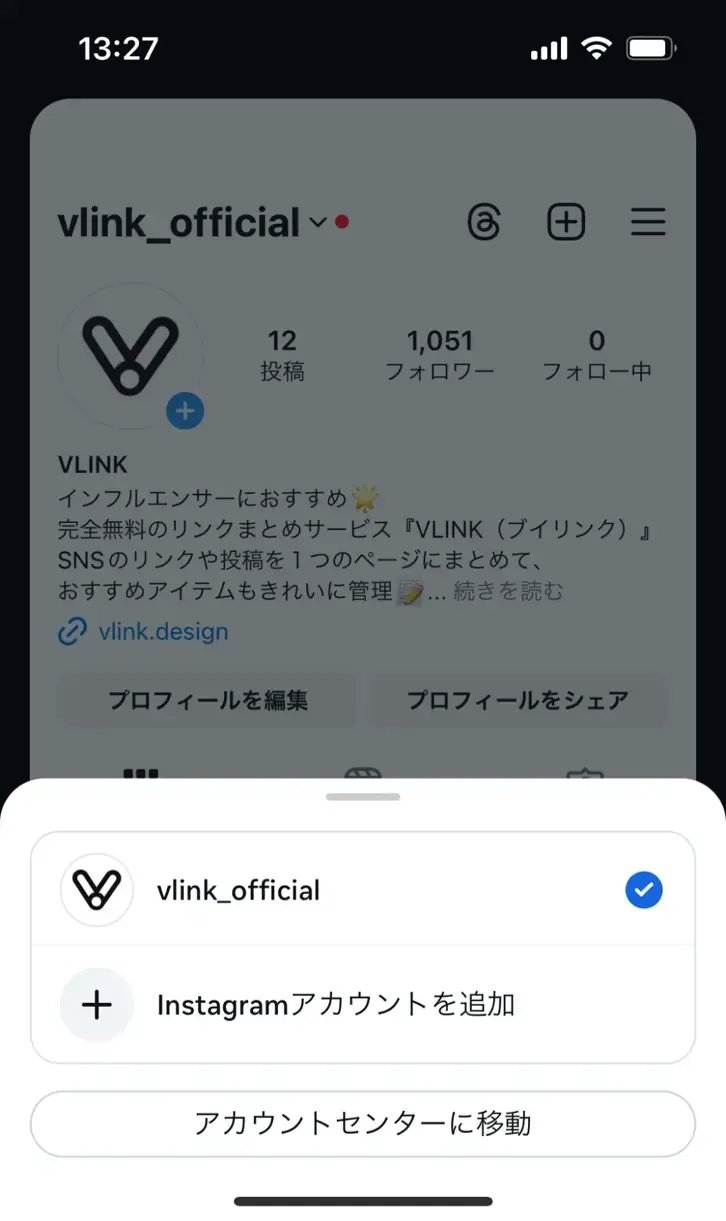
Task: Open the vlink.design link
Action: point(143,632)
